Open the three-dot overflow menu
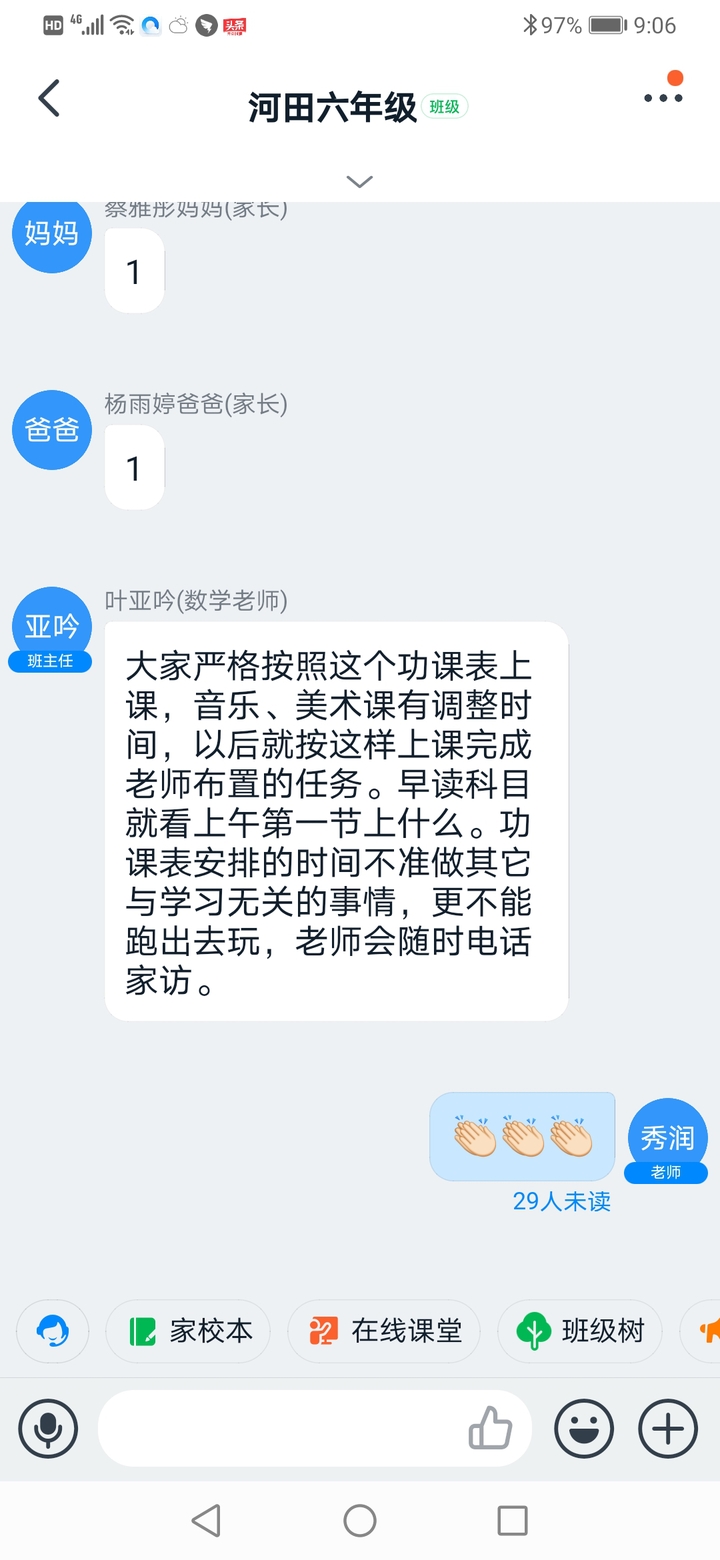This screenshot has height=1560, width=720. pyautogui.click(x=662, y=97)
